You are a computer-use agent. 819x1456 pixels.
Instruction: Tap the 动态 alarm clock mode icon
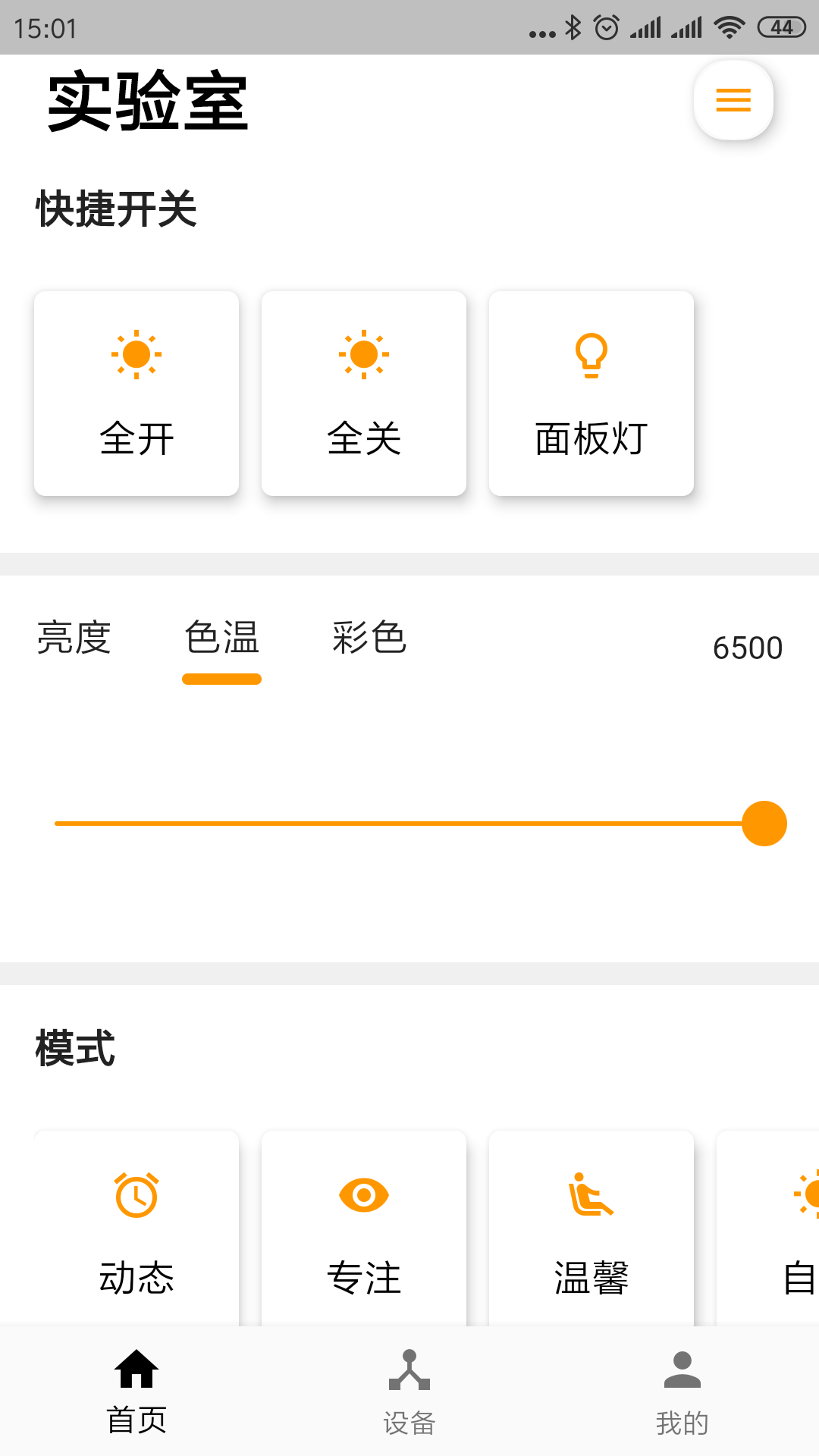click(x=136, y=1193)
